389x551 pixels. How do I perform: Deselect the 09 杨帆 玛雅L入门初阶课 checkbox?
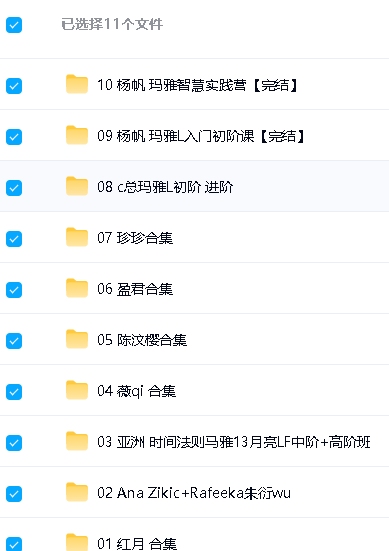click(14, 137)
